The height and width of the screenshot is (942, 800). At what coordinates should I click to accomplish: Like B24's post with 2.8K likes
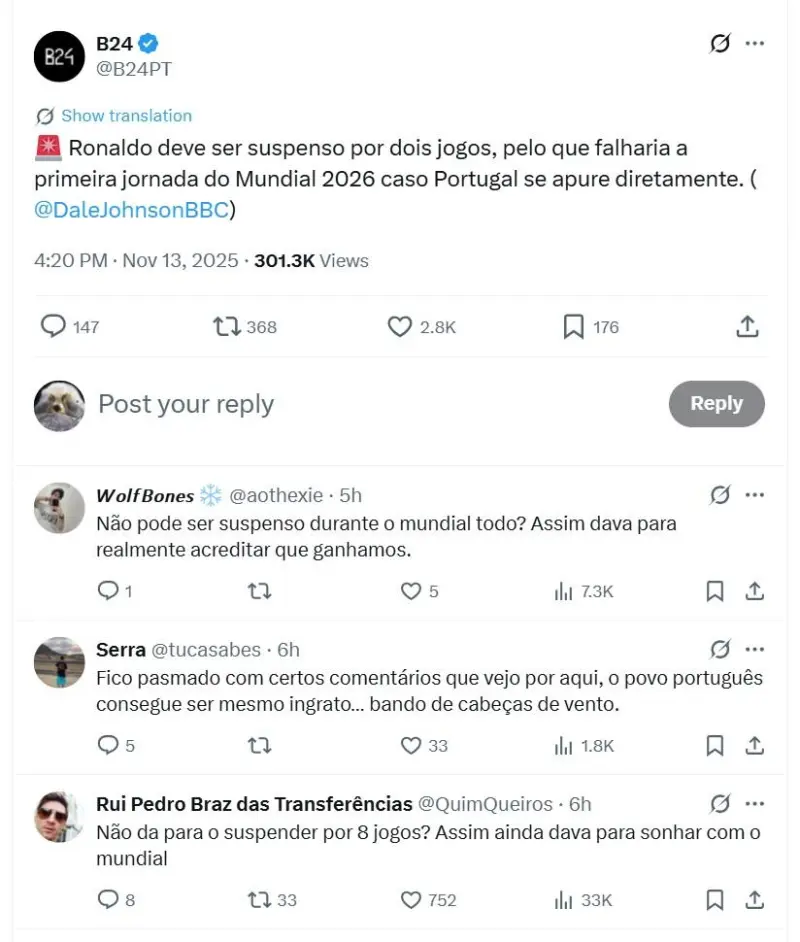click(x=400, y=326)
